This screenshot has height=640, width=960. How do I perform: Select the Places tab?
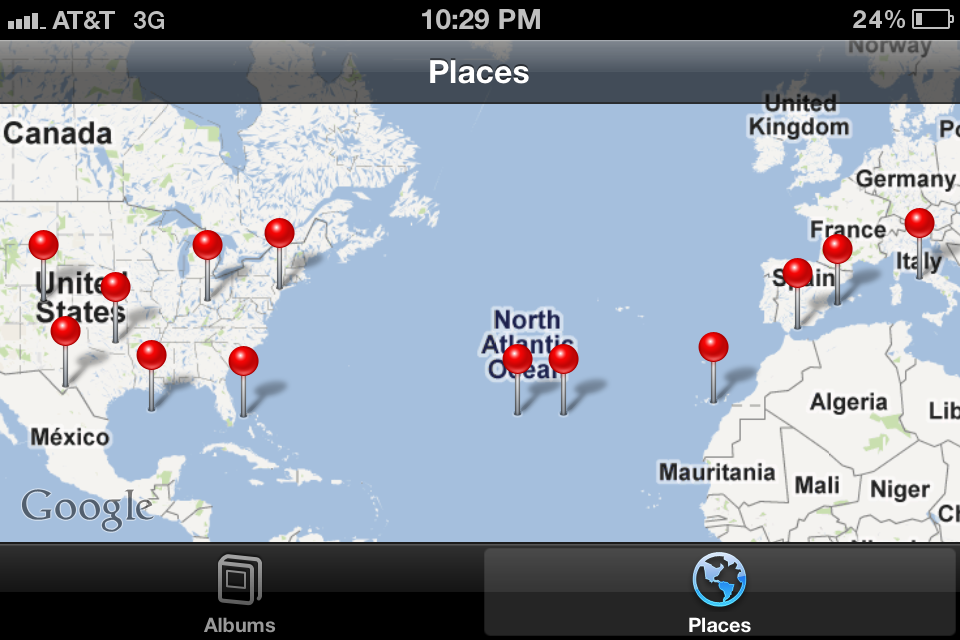719,592
